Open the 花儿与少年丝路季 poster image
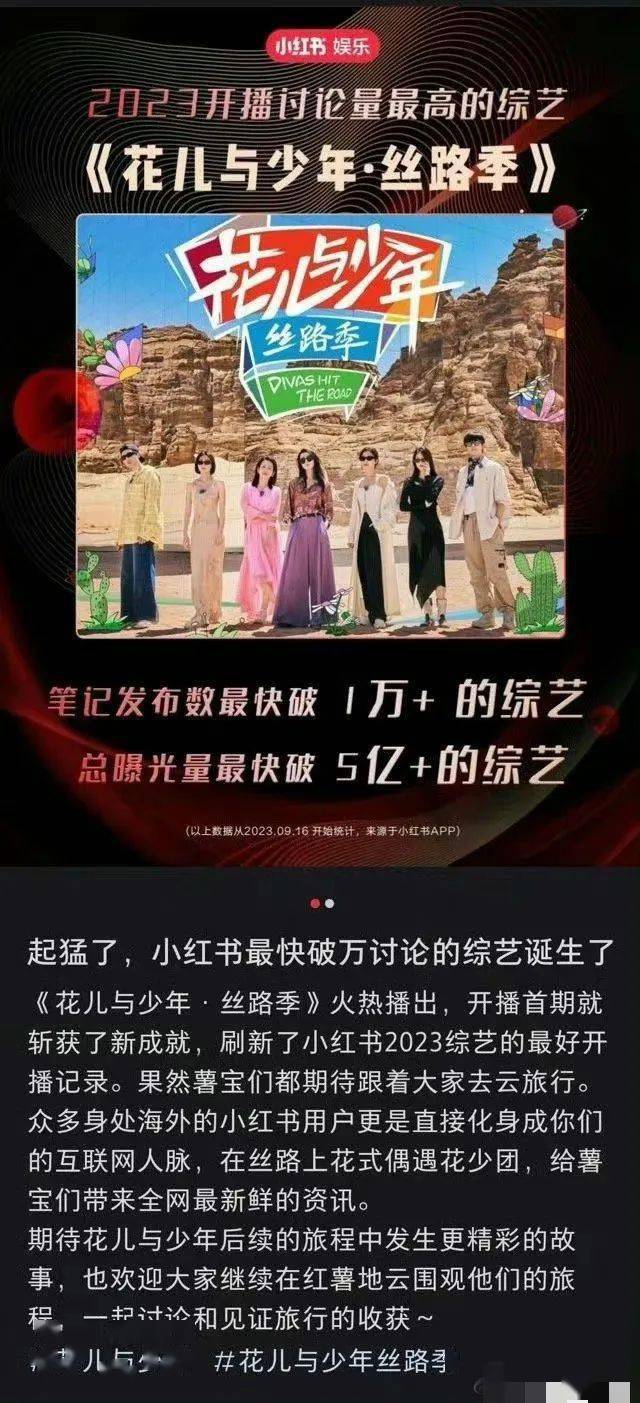Viewport: 640px width, 1403px height. coord(320,425)
